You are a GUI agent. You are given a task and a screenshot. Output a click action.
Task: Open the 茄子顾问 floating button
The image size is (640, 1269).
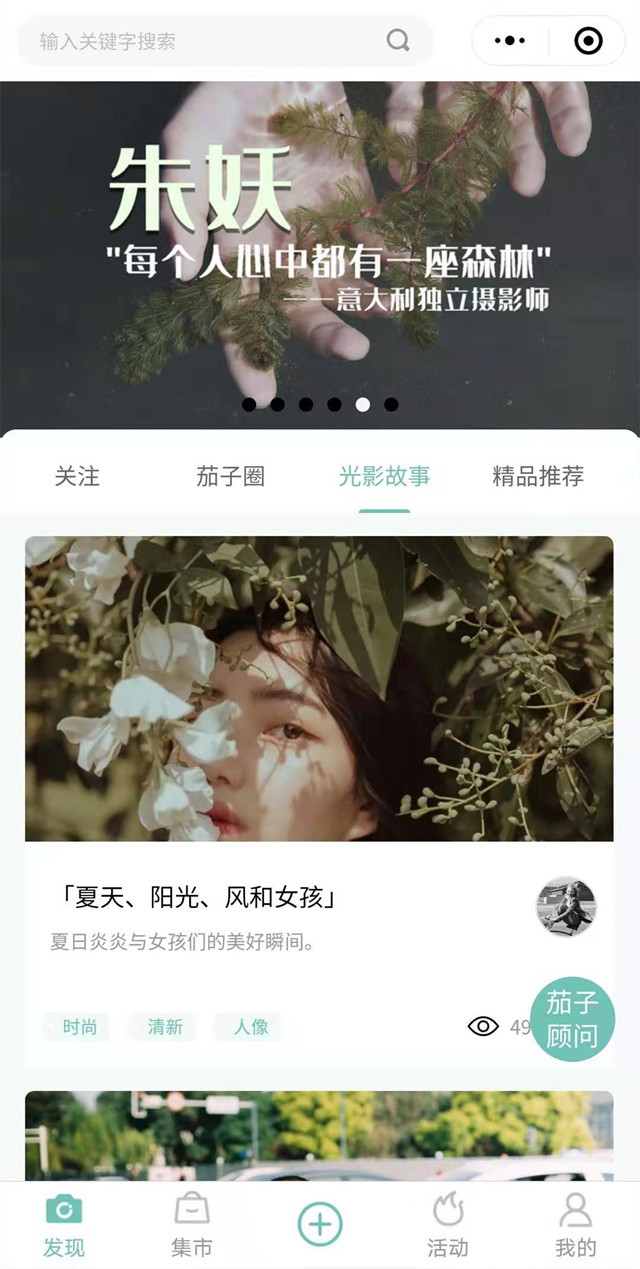click(x=572, y=1019)
